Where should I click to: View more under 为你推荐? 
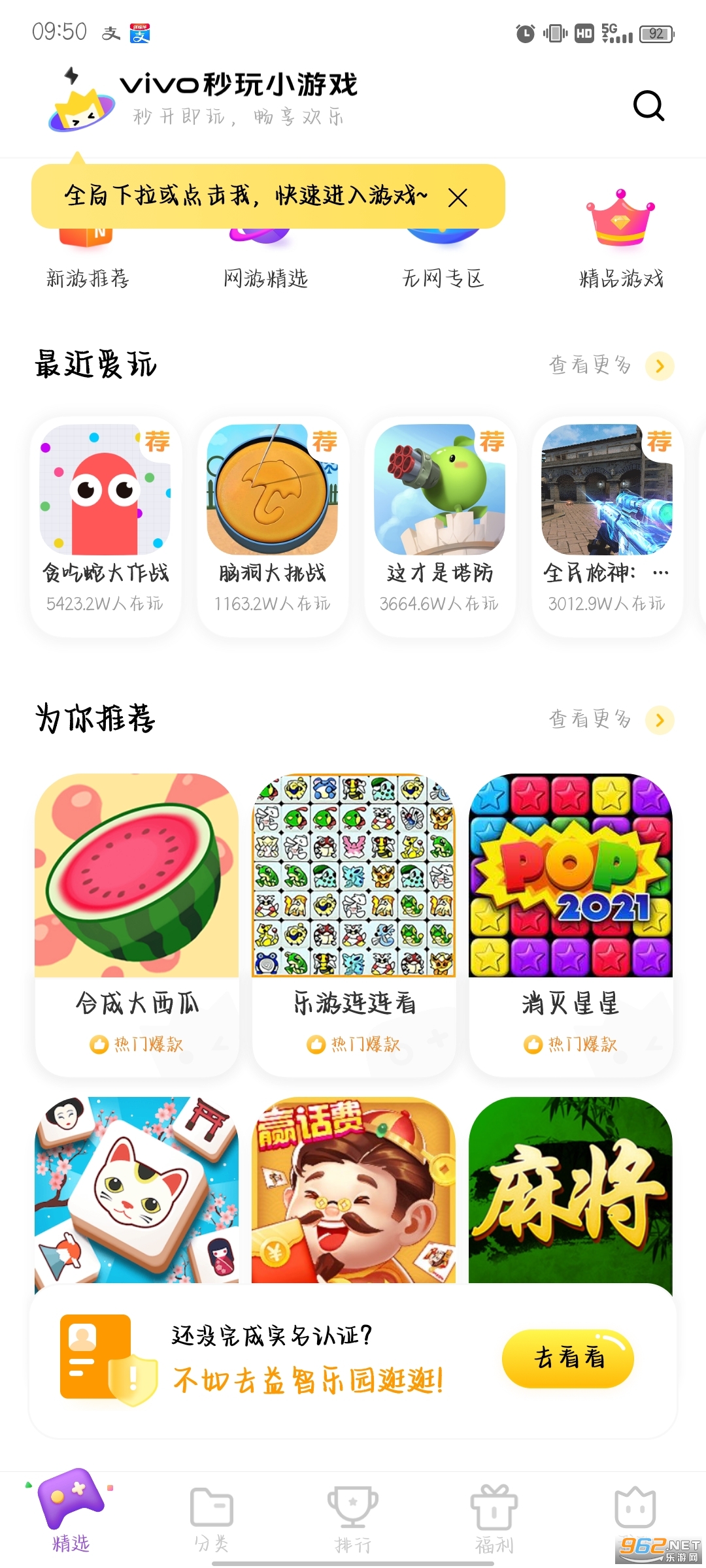(x=611, y=719)
